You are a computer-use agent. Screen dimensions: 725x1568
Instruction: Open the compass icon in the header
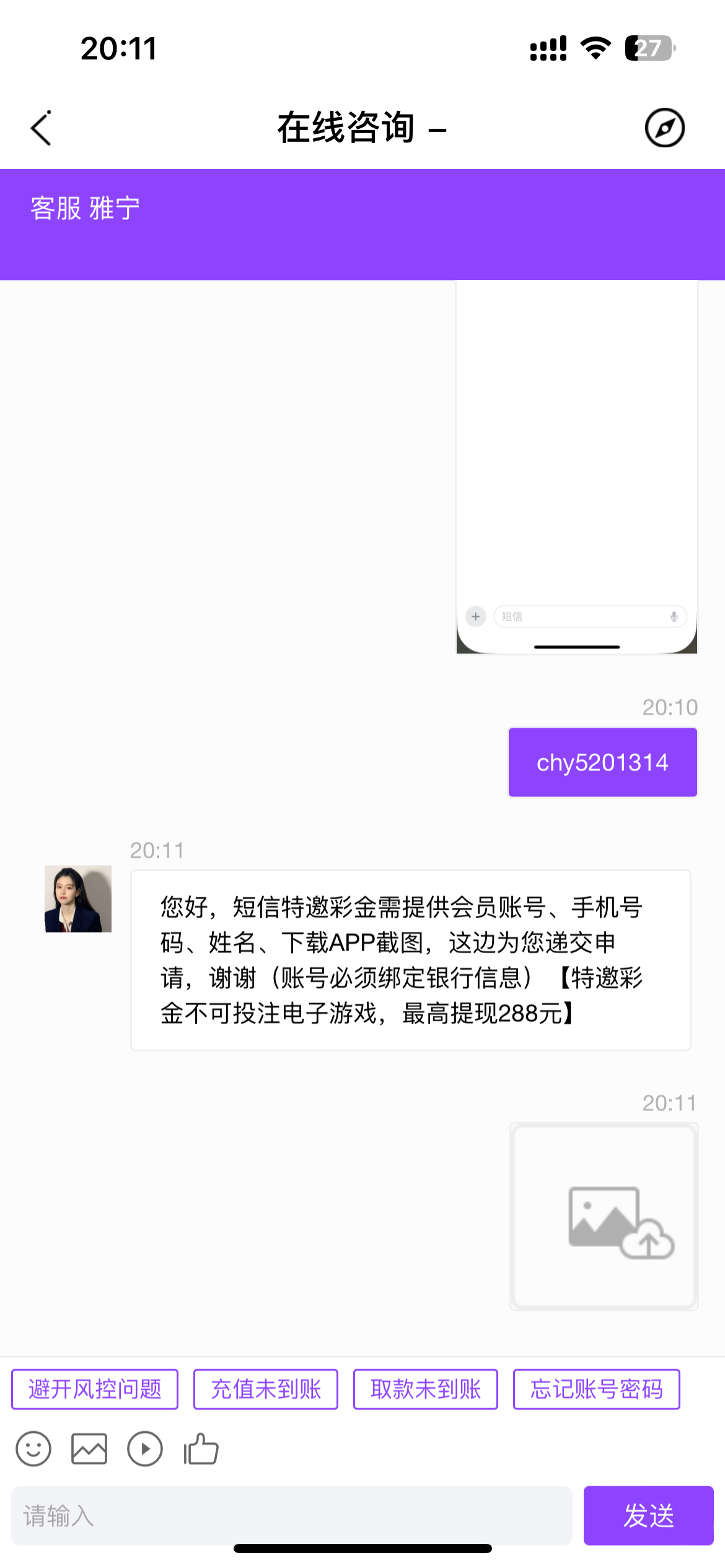point(664,128)
